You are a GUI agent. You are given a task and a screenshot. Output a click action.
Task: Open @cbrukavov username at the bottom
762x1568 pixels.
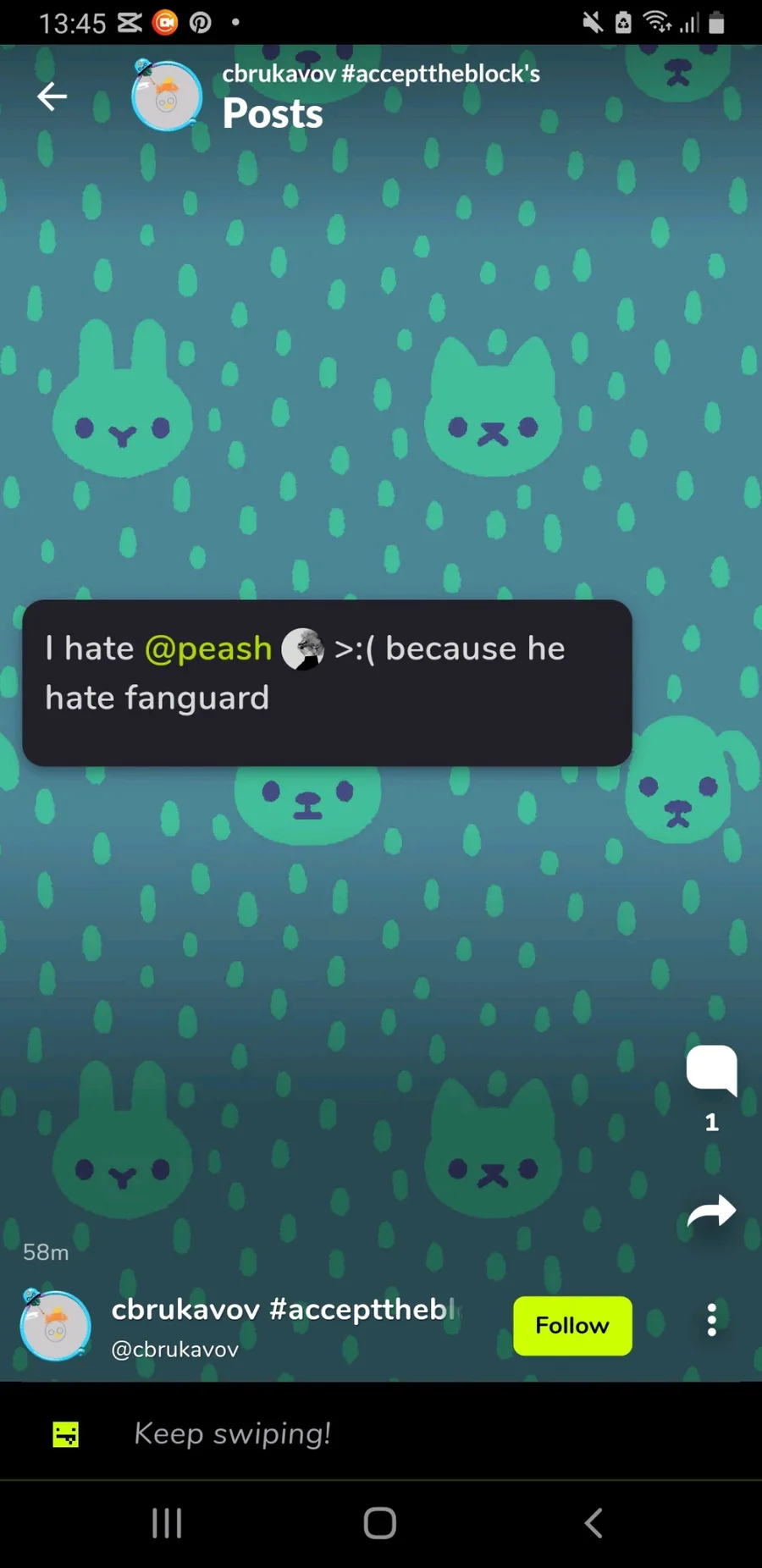[x=174, y=1350]
